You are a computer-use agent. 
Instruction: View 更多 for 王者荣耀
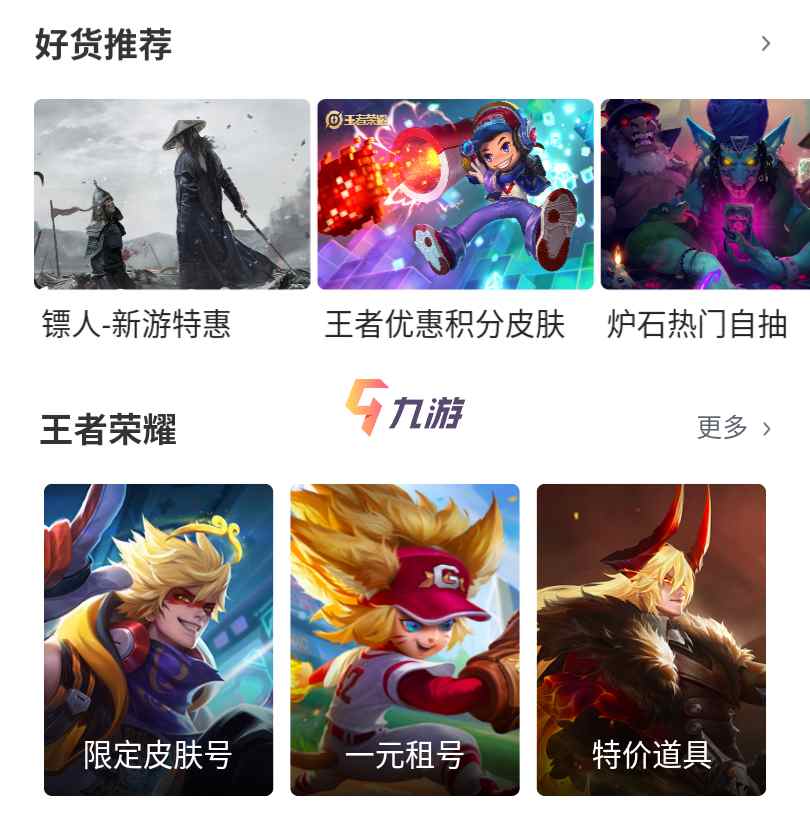[x=735, y=428]
